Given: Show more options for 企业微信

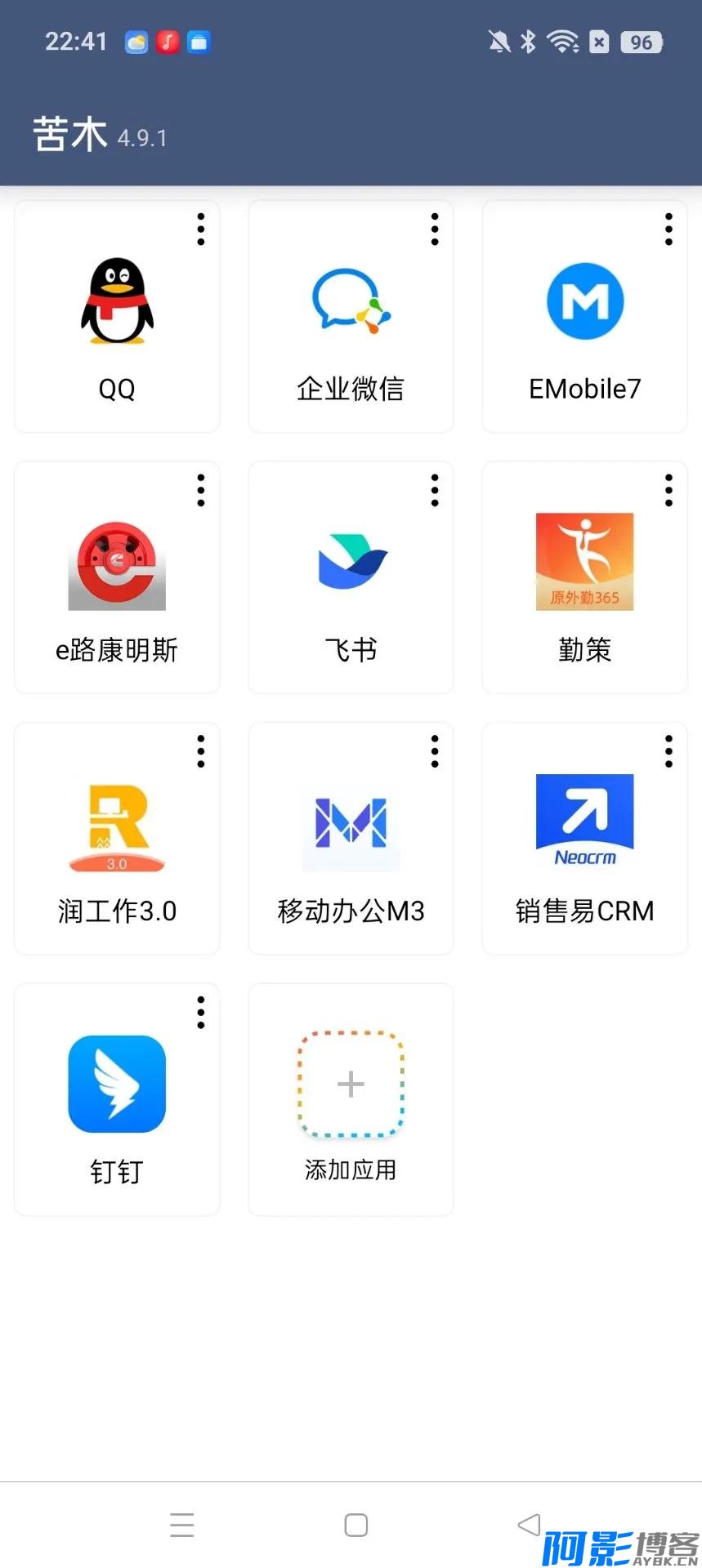Looking at the screenshot, I should tap(435, 229).
